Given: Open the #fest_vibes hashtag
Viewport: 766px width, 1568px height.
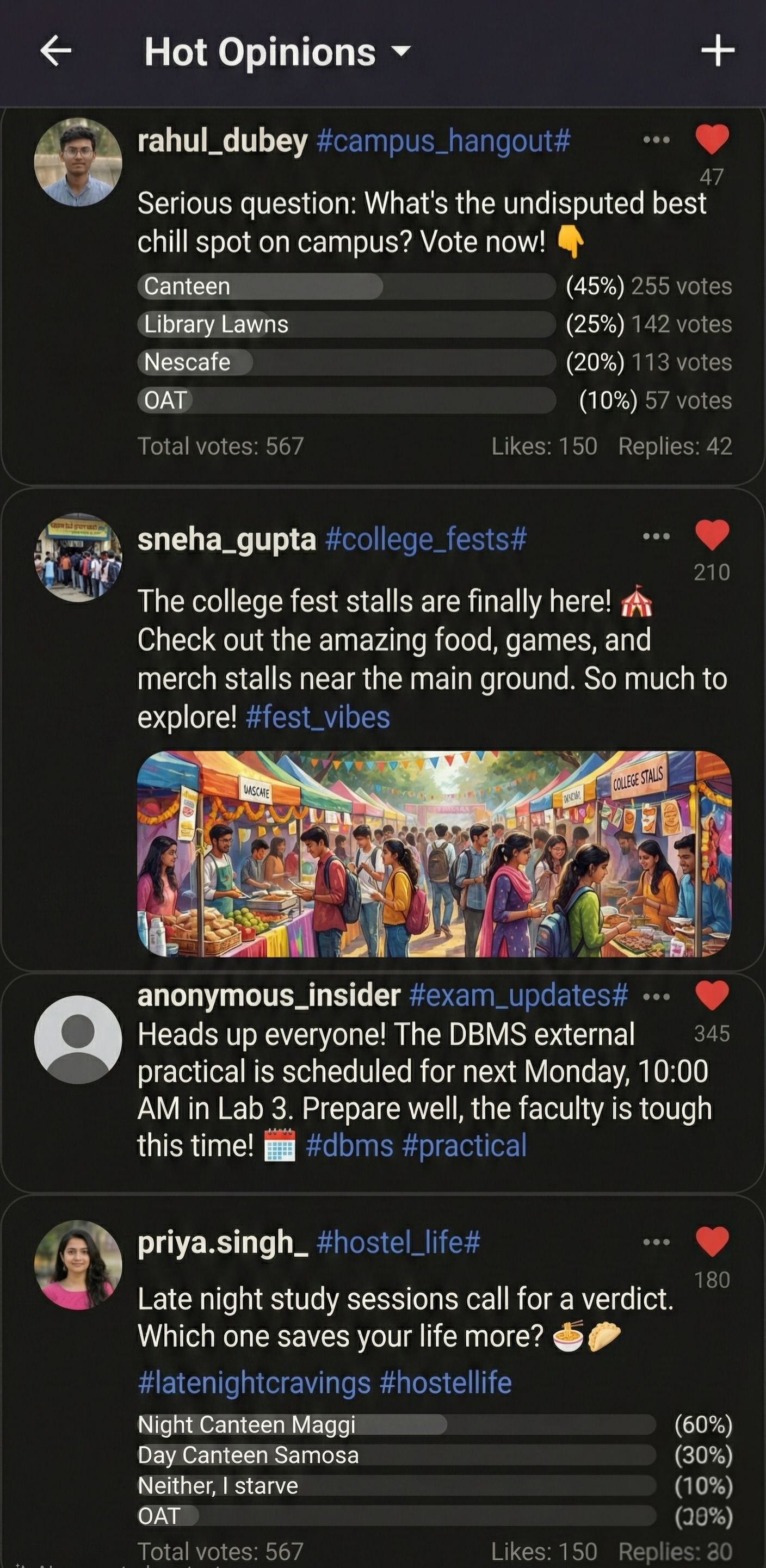Looking at the screenshot, I should tap(318, 717).
